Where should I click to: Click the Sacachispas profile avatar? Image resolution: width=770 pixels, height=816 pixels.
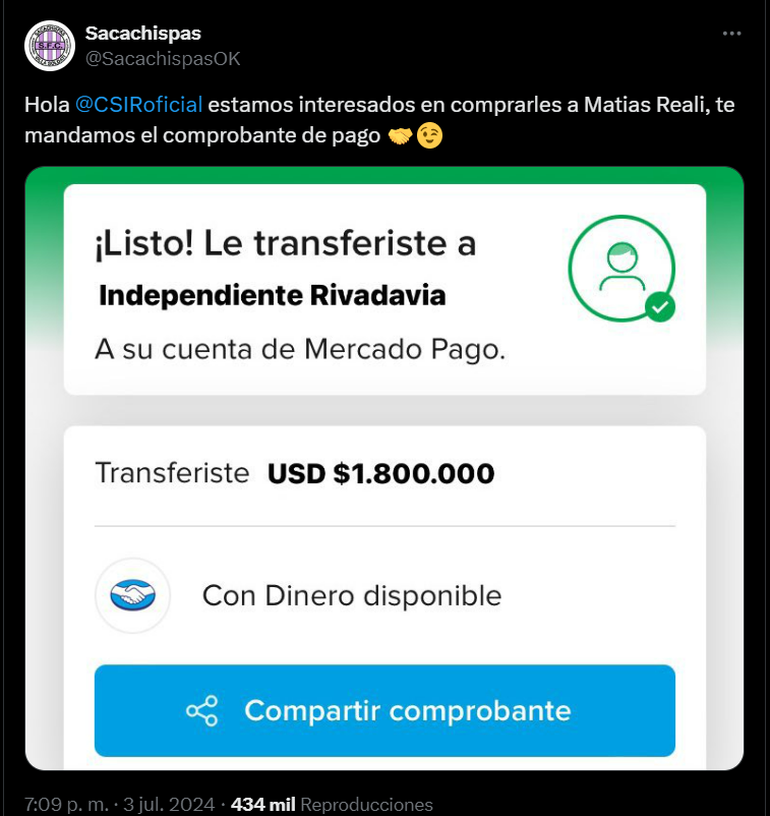(x=49, y=43)
